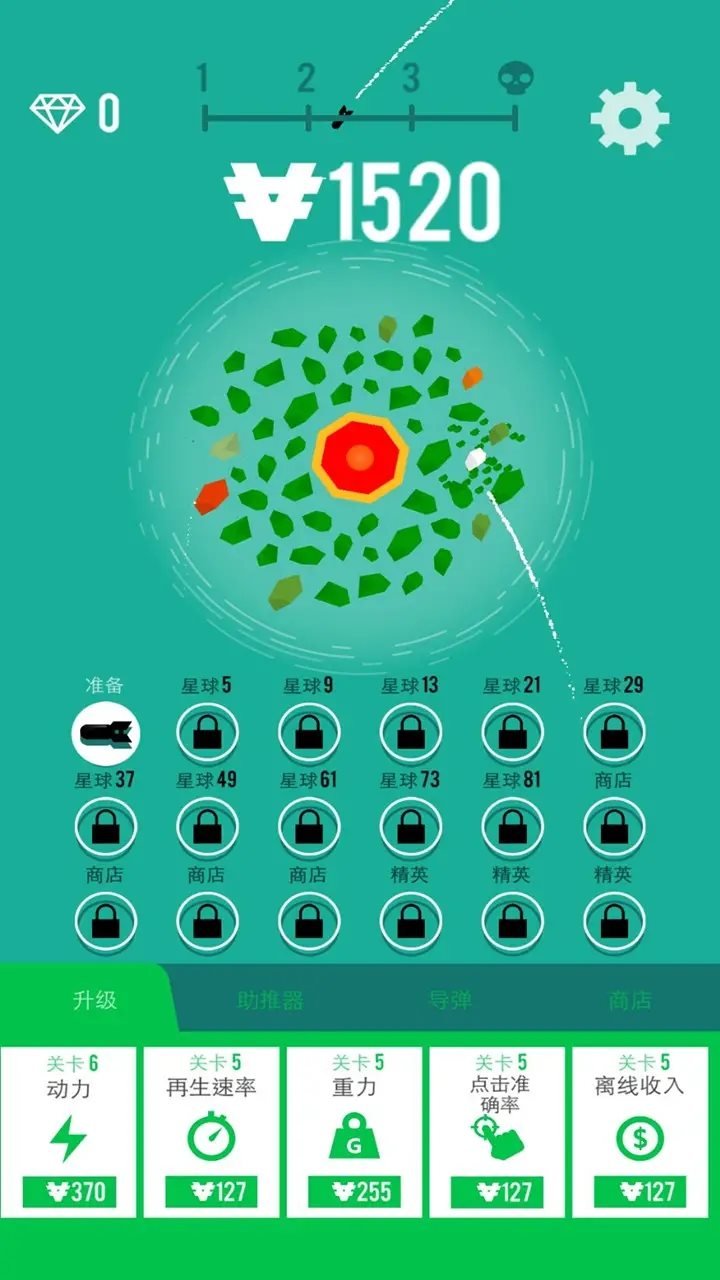The height and width of the screenshot is (1280, 720).
Task: Tap the locked 星球73 slot
Action: pos(410,828)
